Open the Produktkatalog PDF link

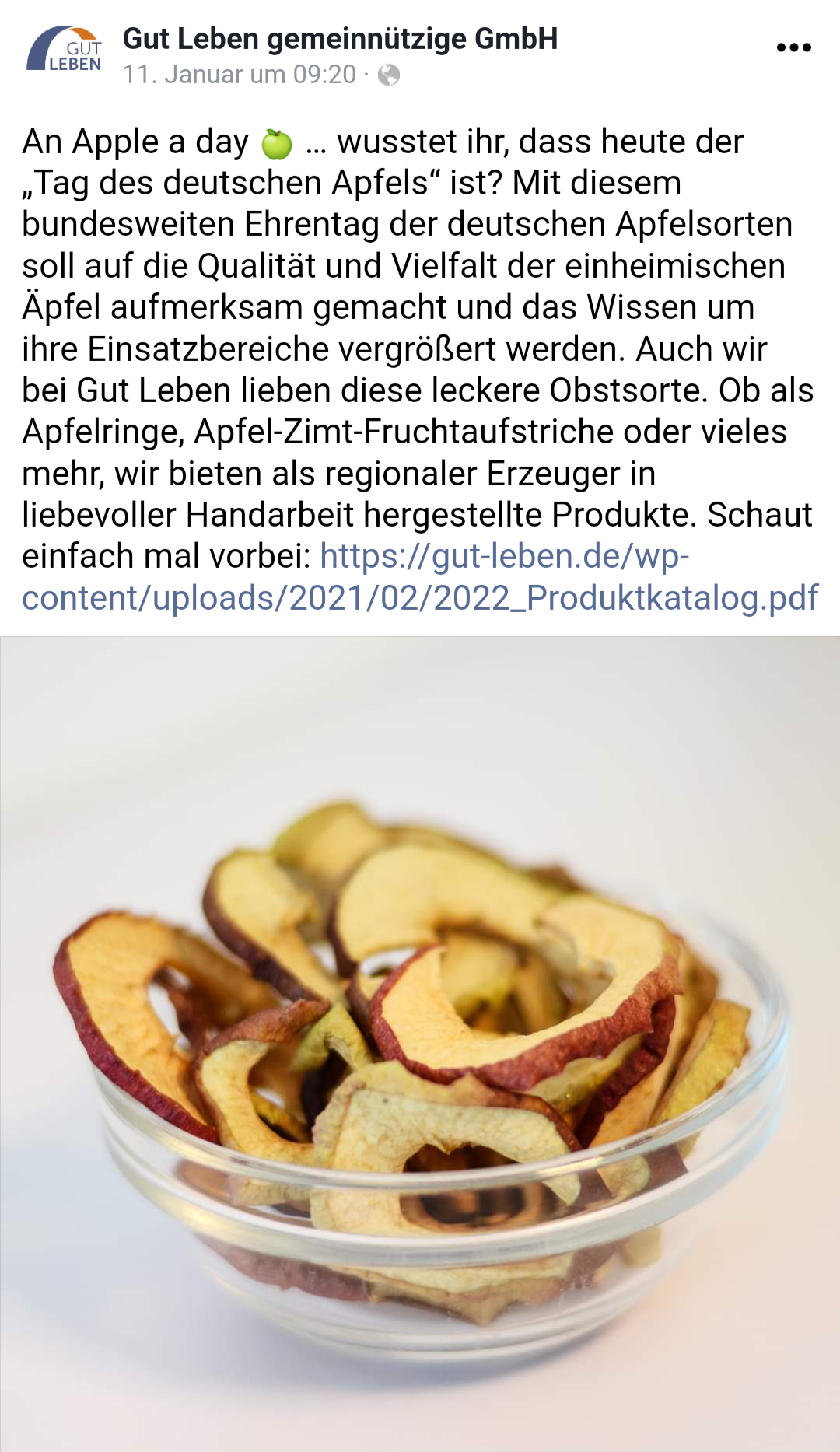click(x=420, y=597)
